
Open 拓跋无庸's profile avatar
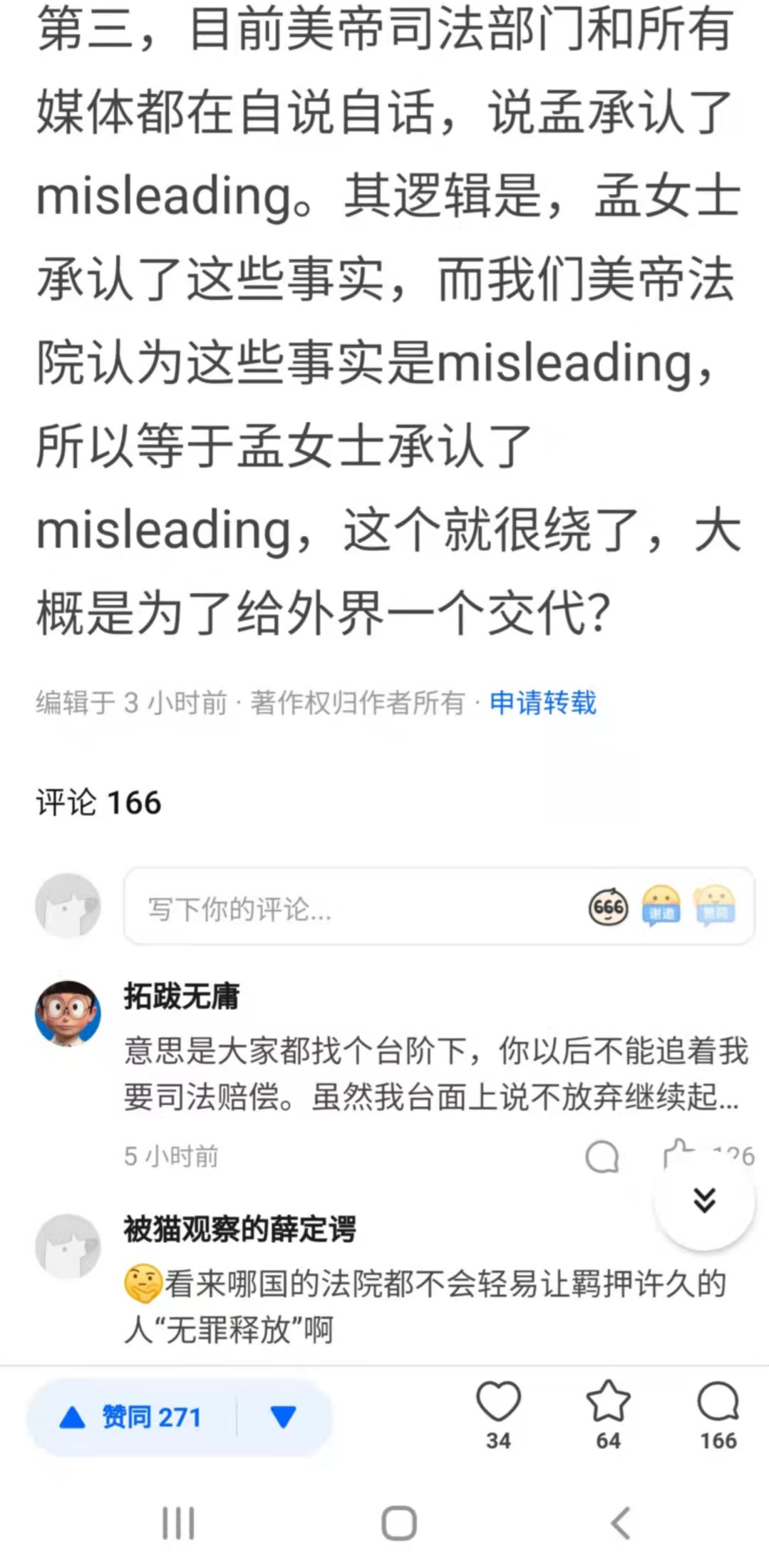pyautogui.click(x=68, y=1013)
